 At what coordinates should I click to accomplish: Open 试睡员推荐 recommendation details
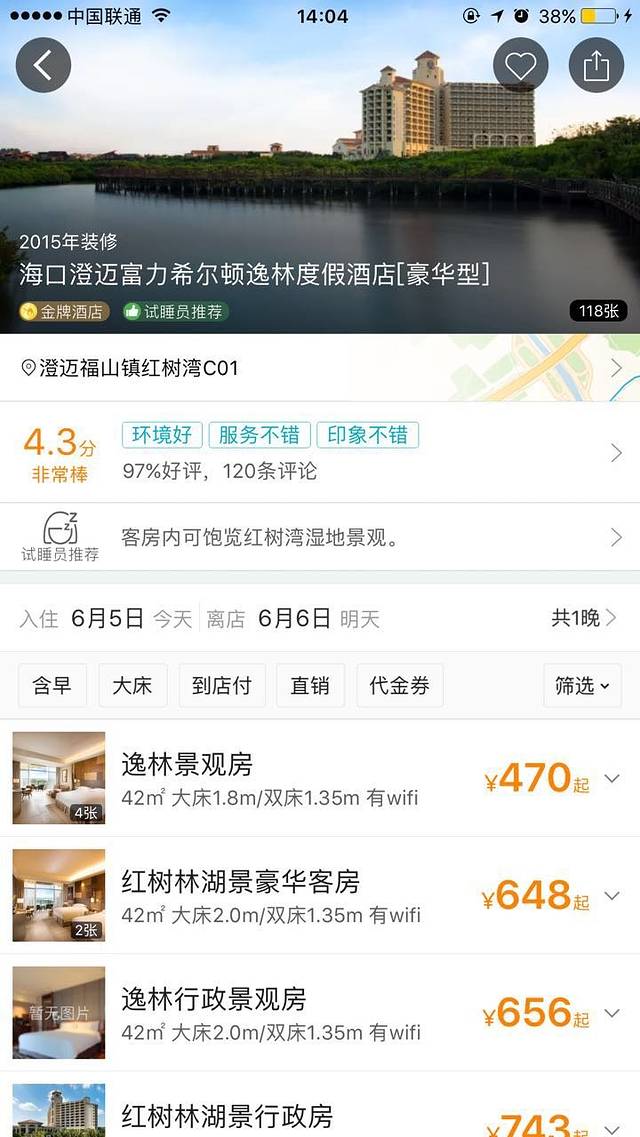coord(320,538)
